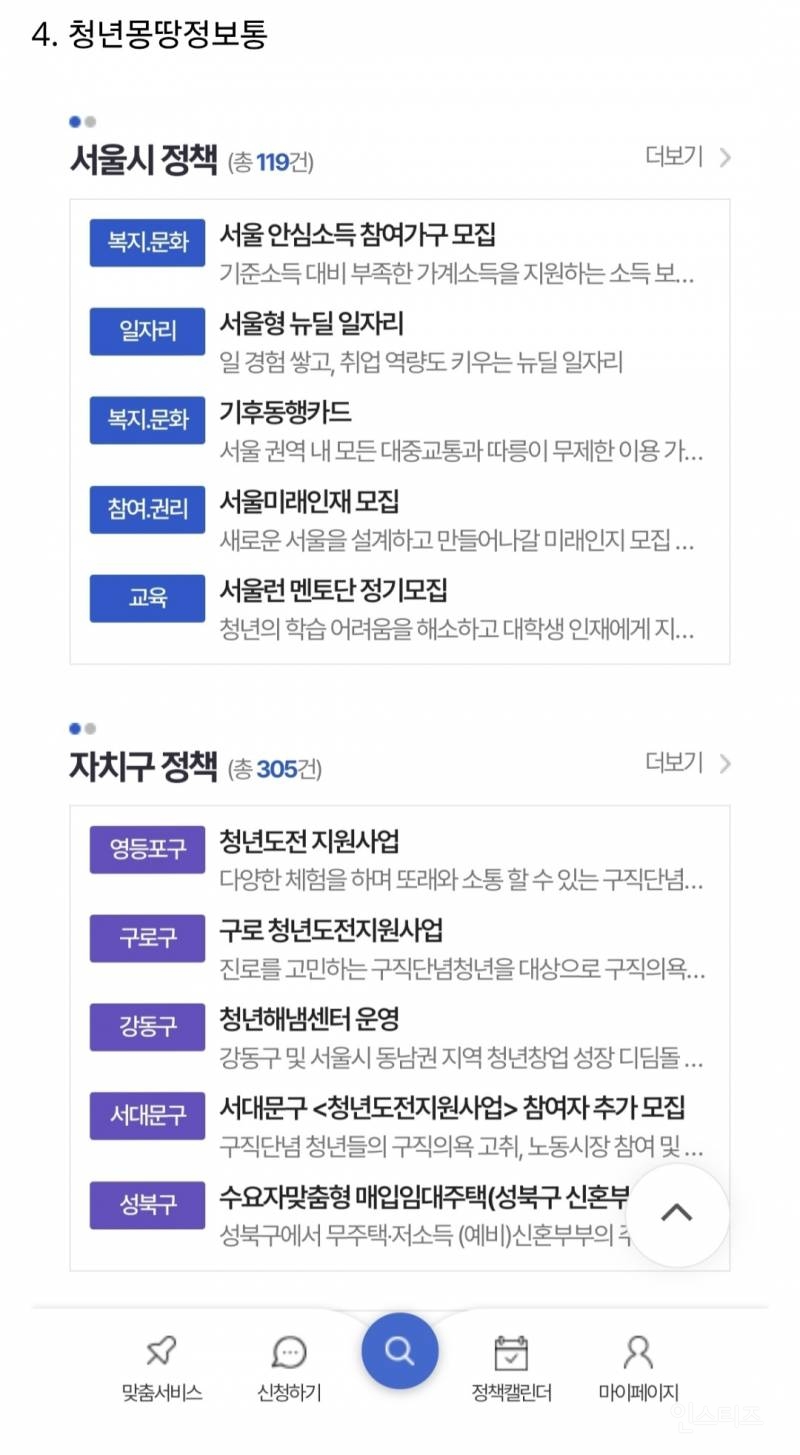Select the 복지.문화 category badge
The height and width of the screenshot is (1455, 800).
147,242
